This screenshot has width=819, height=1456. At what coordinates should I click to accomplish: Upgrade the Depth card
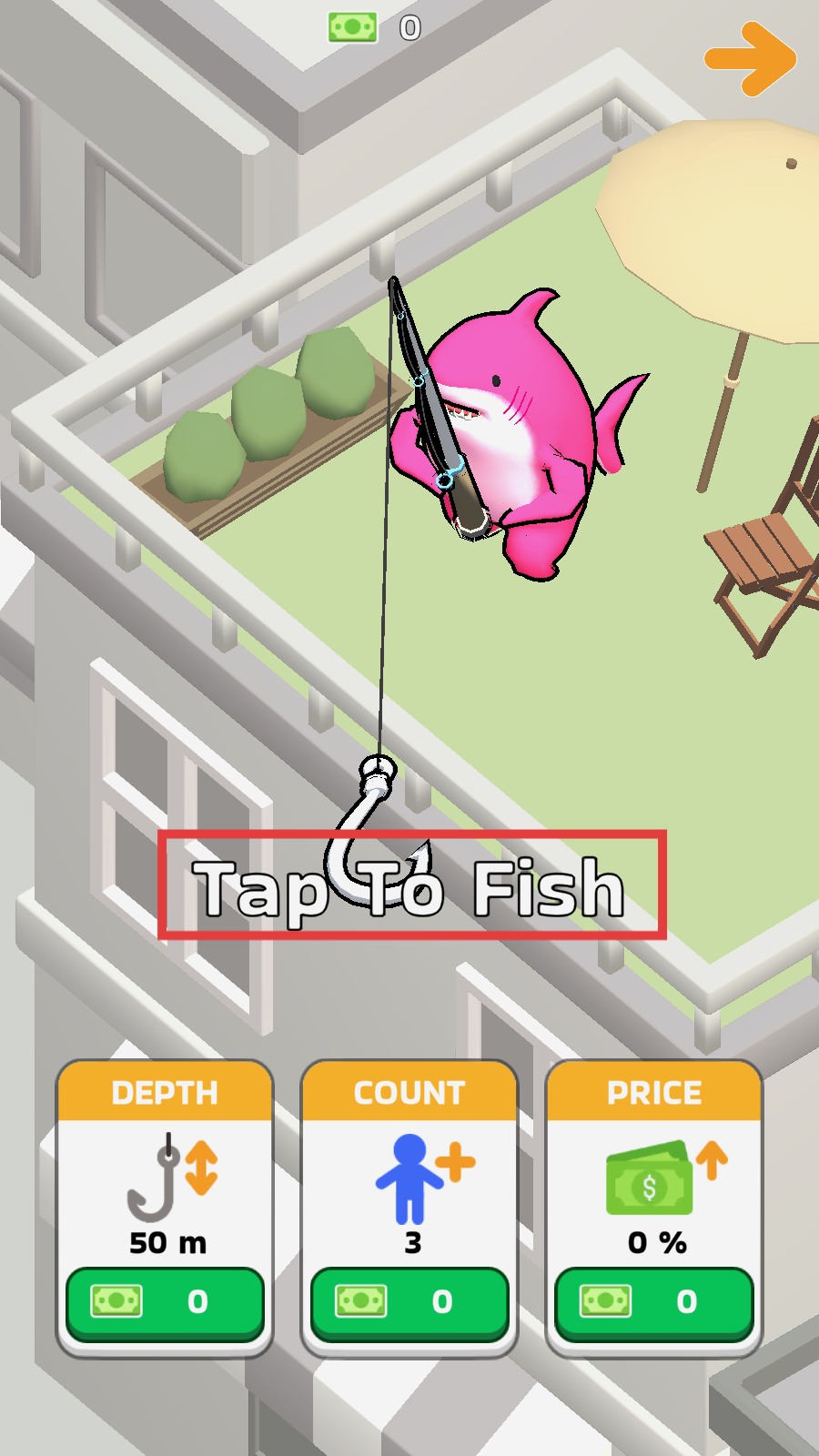point(165,1302)
